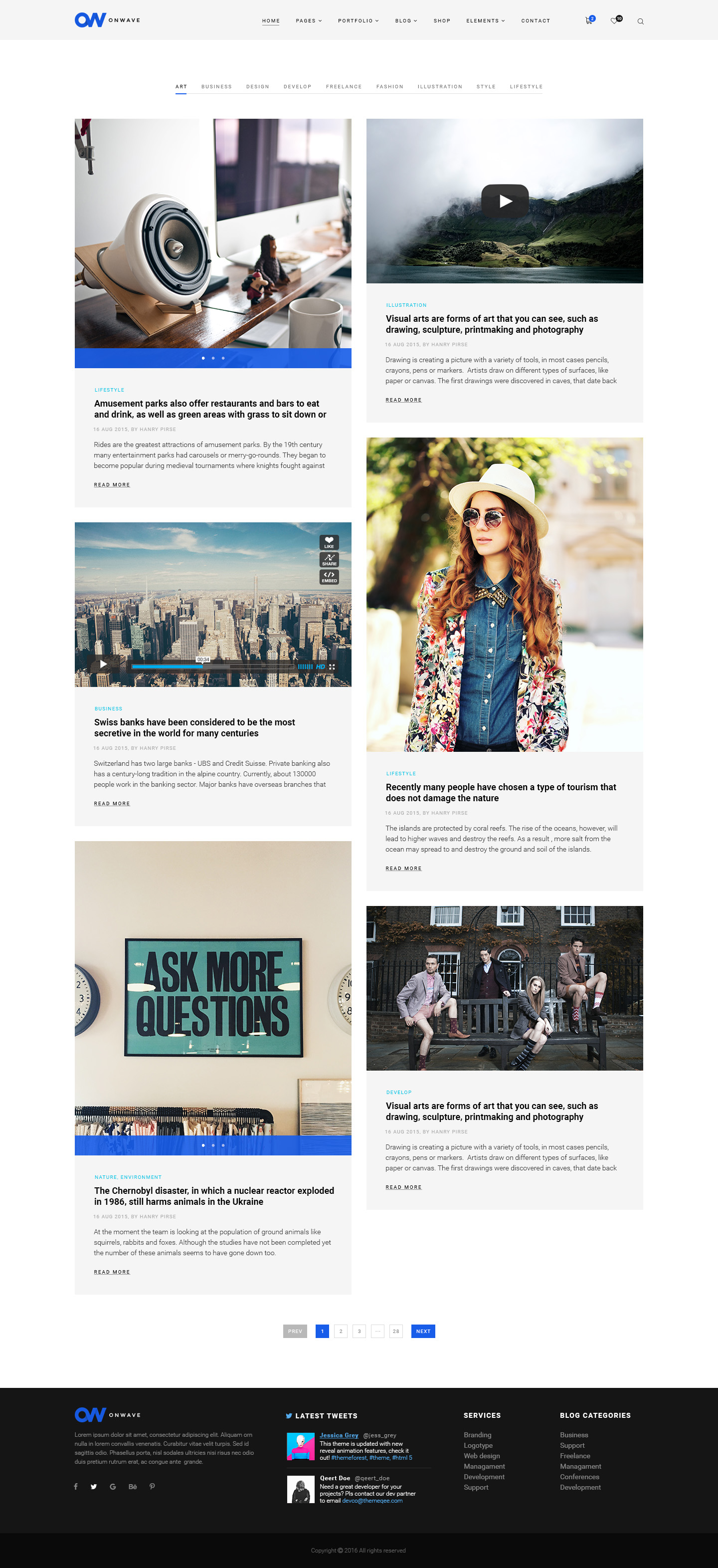
Task: Open the search icon in header
Action: (x=640, y=21)
